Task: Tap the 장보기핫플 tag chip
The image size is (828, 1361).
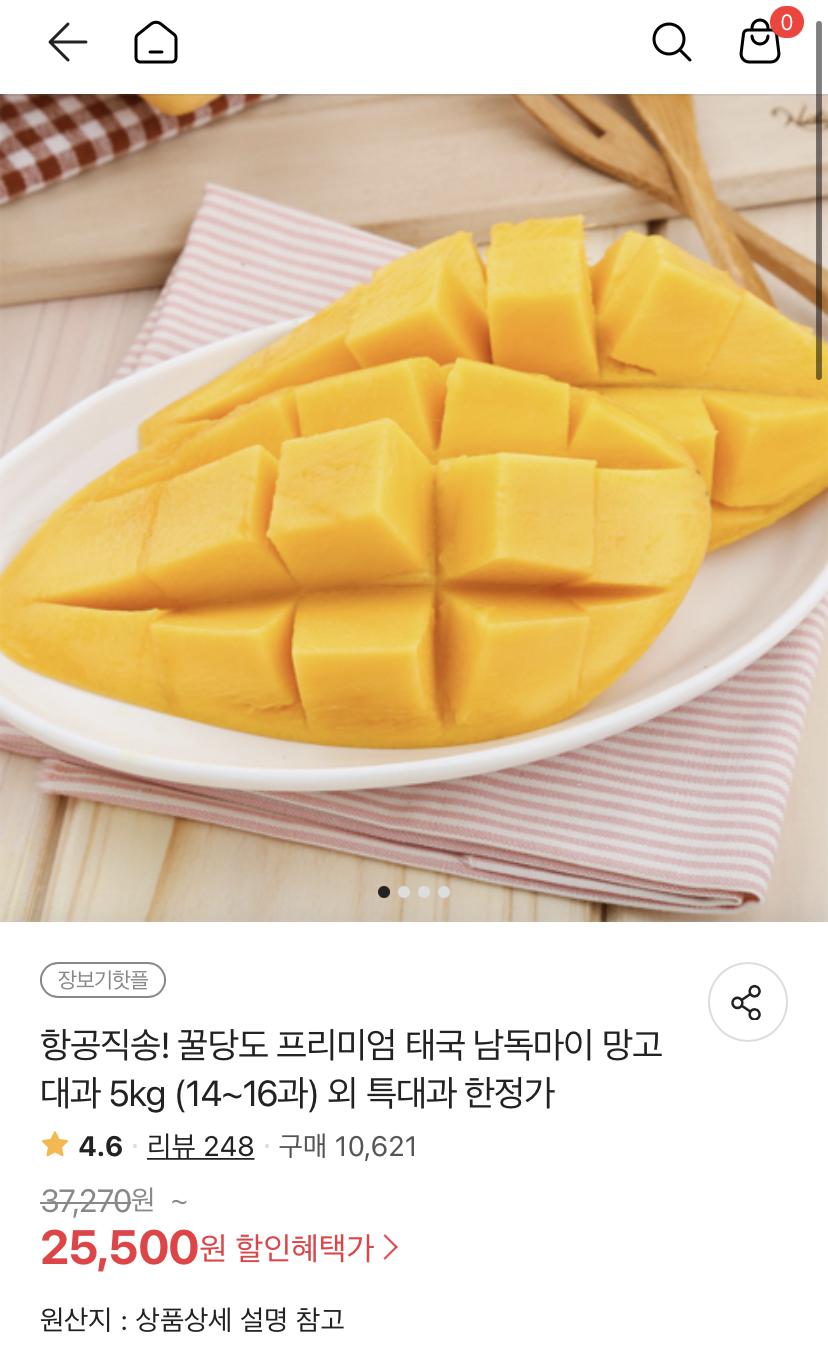Action: (103, 980)
